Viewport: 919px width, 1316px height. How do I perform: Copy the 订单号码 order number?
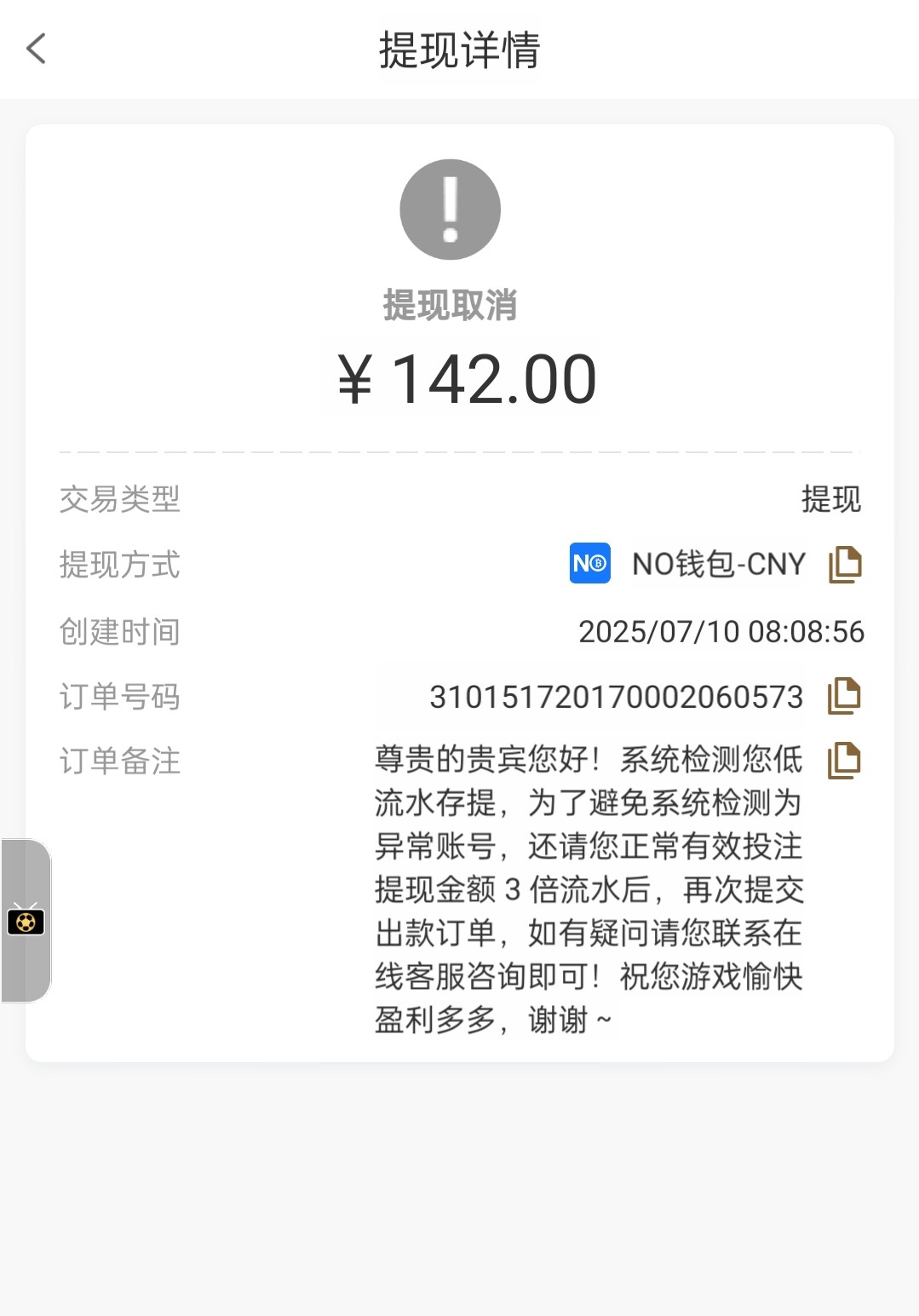tap(844, 696)
